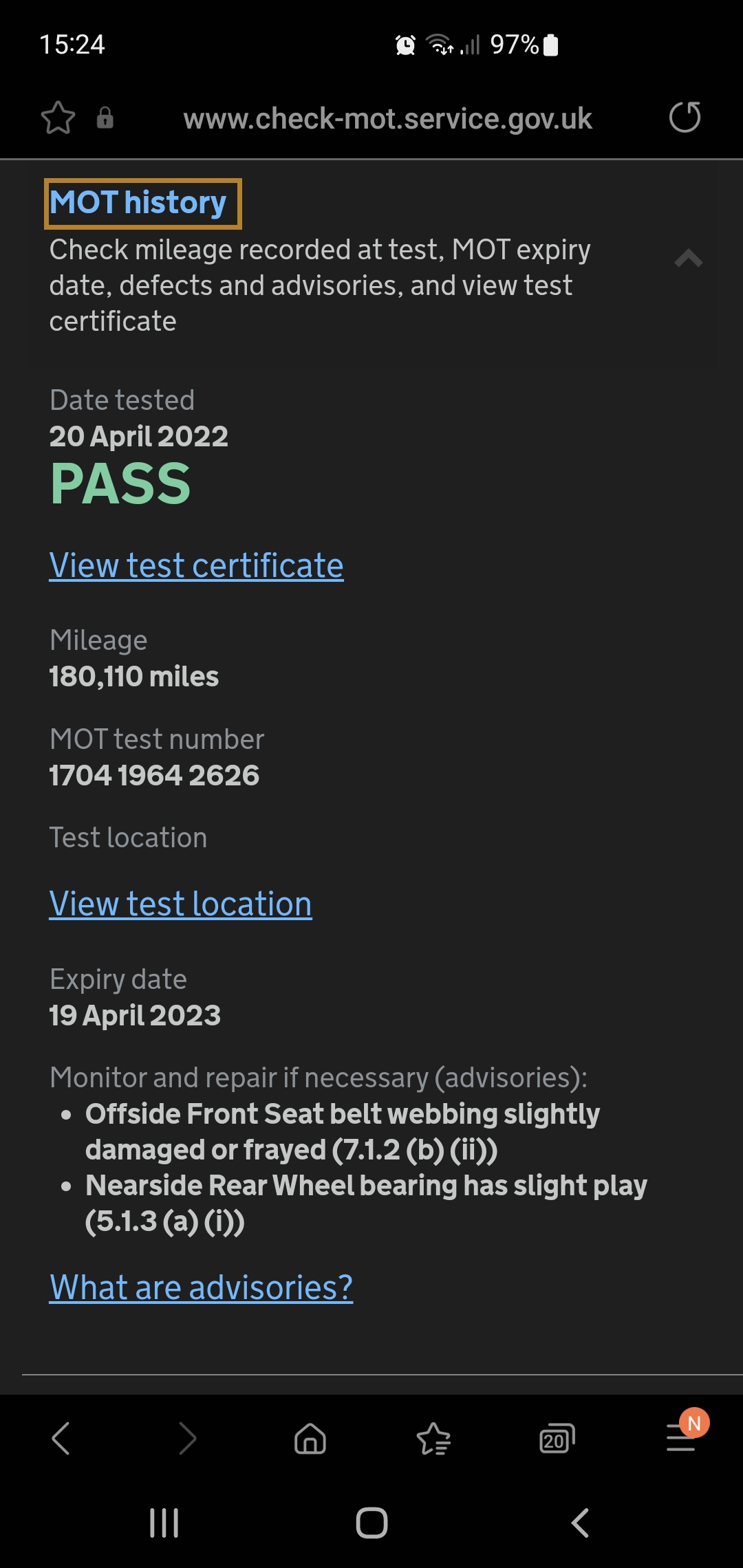Go to the phone home screen

tap(371, 1523)
